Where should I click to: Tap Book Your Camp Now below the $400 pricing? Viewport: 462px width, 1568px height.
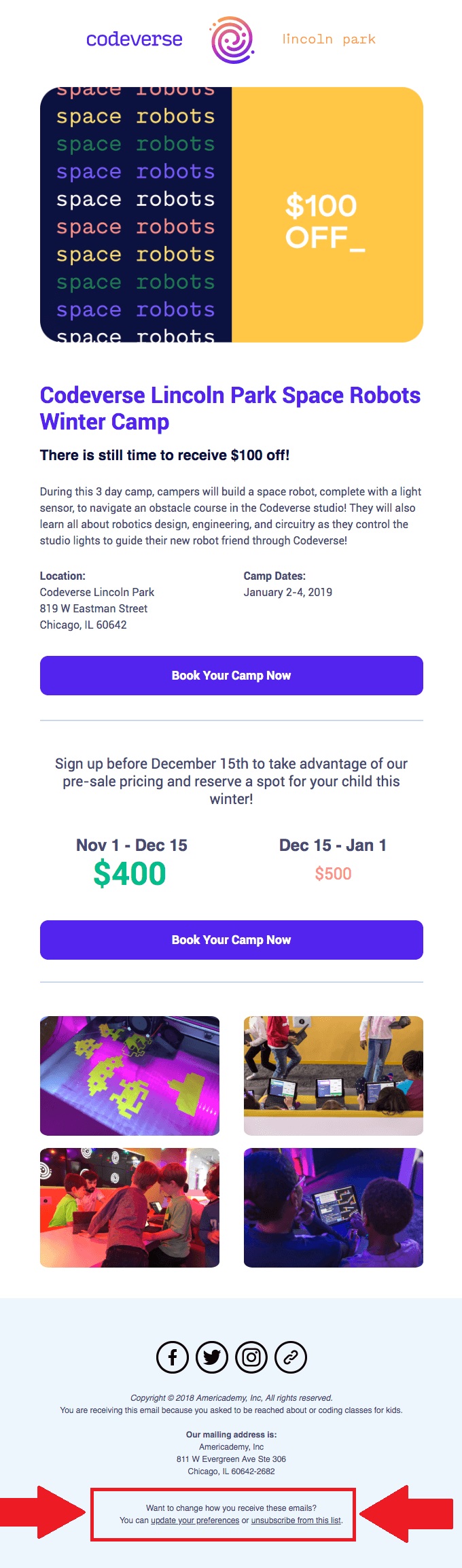231,940
